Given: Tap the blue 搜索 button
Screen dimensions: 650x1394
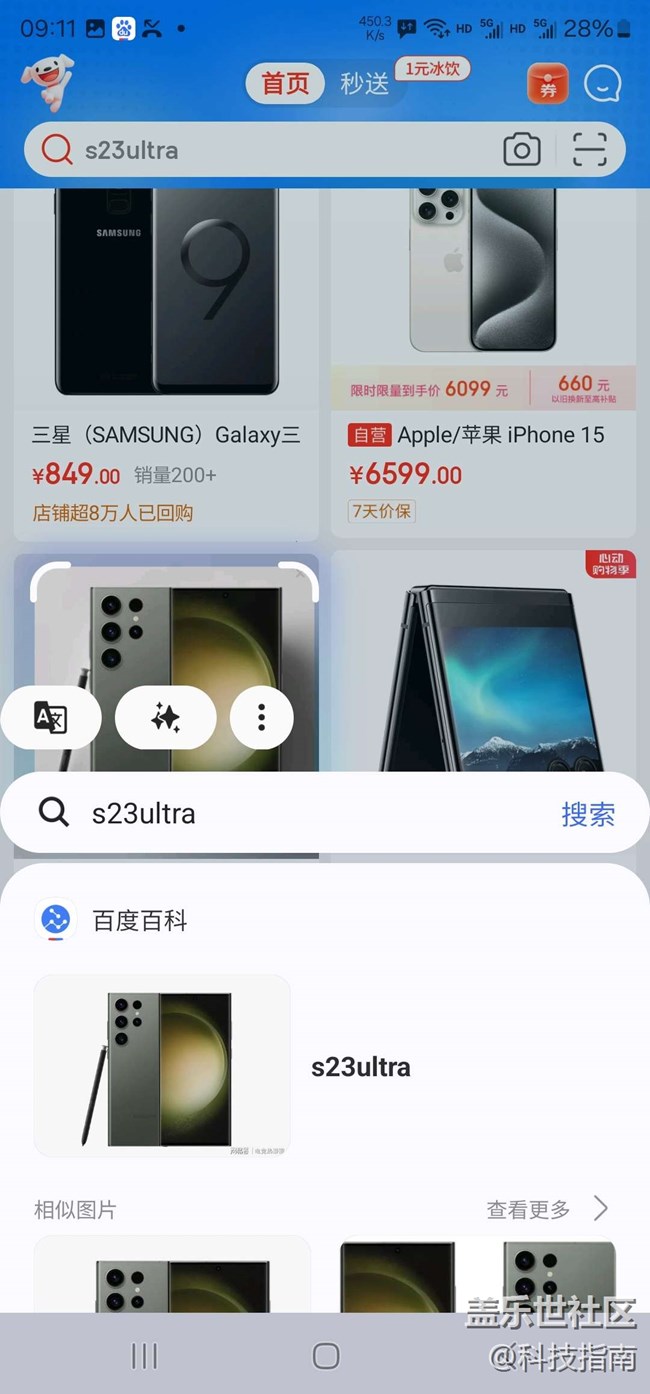Looking at the screenshot, I should (x=588, y=814).
